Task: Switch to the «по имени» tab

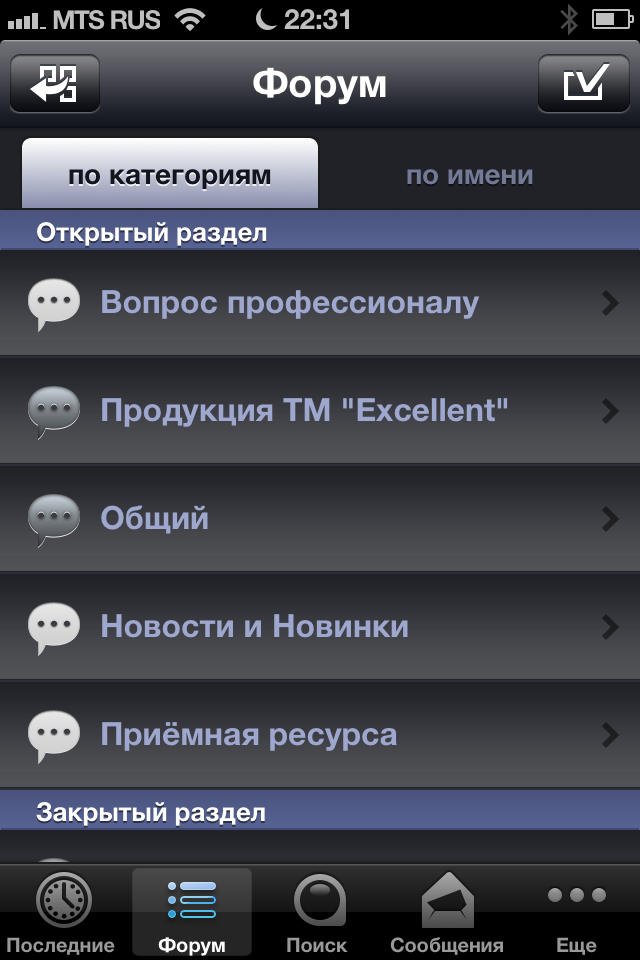Action: (x=469, y=176)
